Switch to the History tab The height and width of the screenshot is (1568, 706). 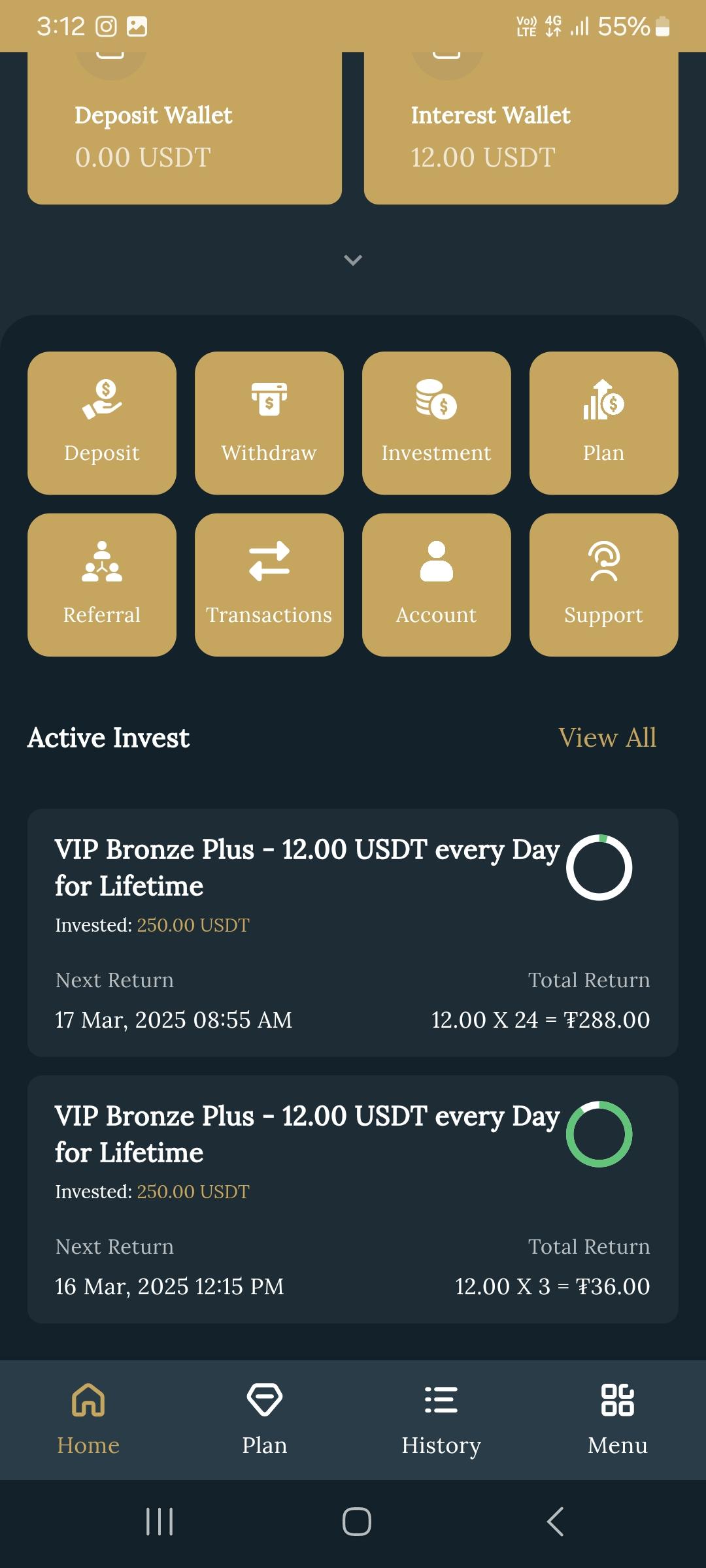pyautogui.click(x=441, y=1419)
